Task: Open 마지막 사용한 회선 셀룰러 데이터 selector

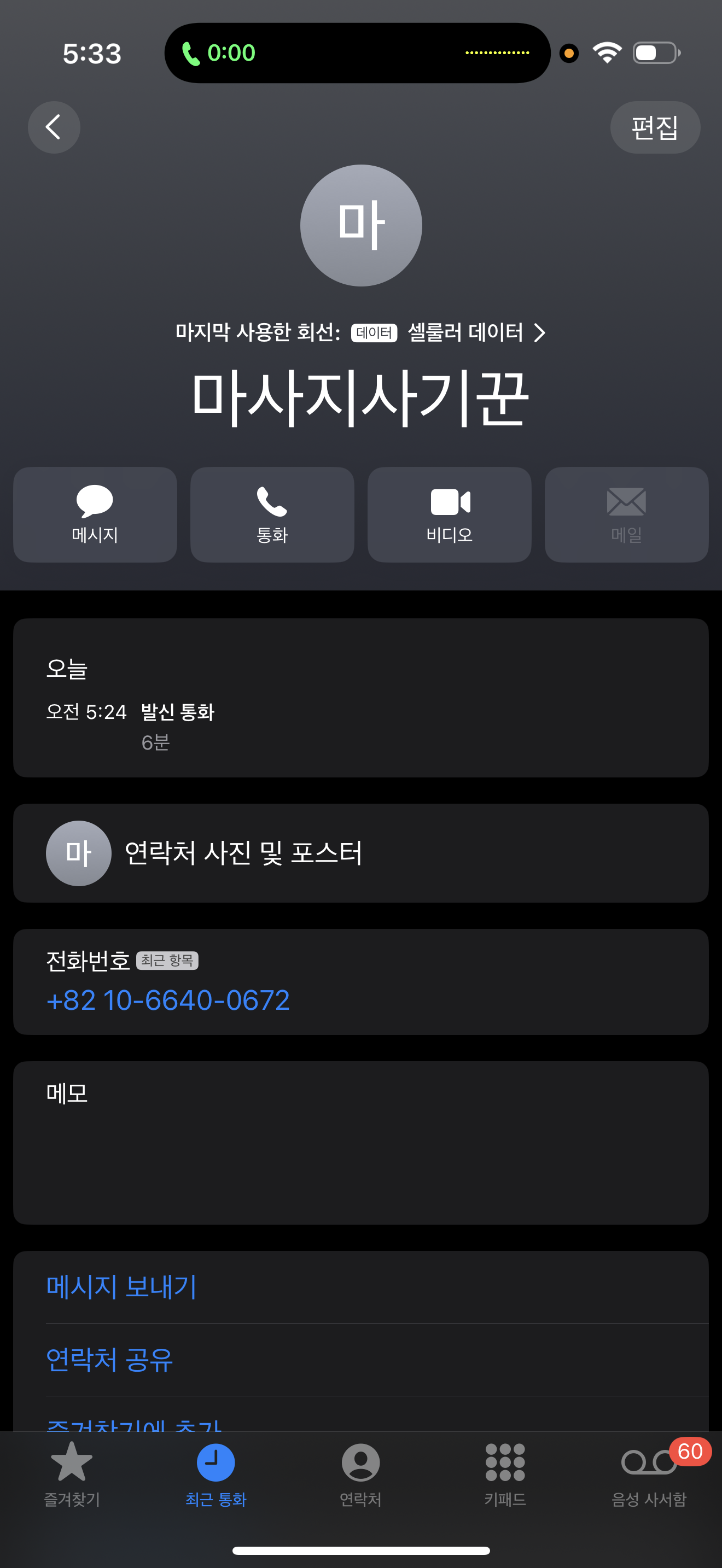Action: (360, 332)
